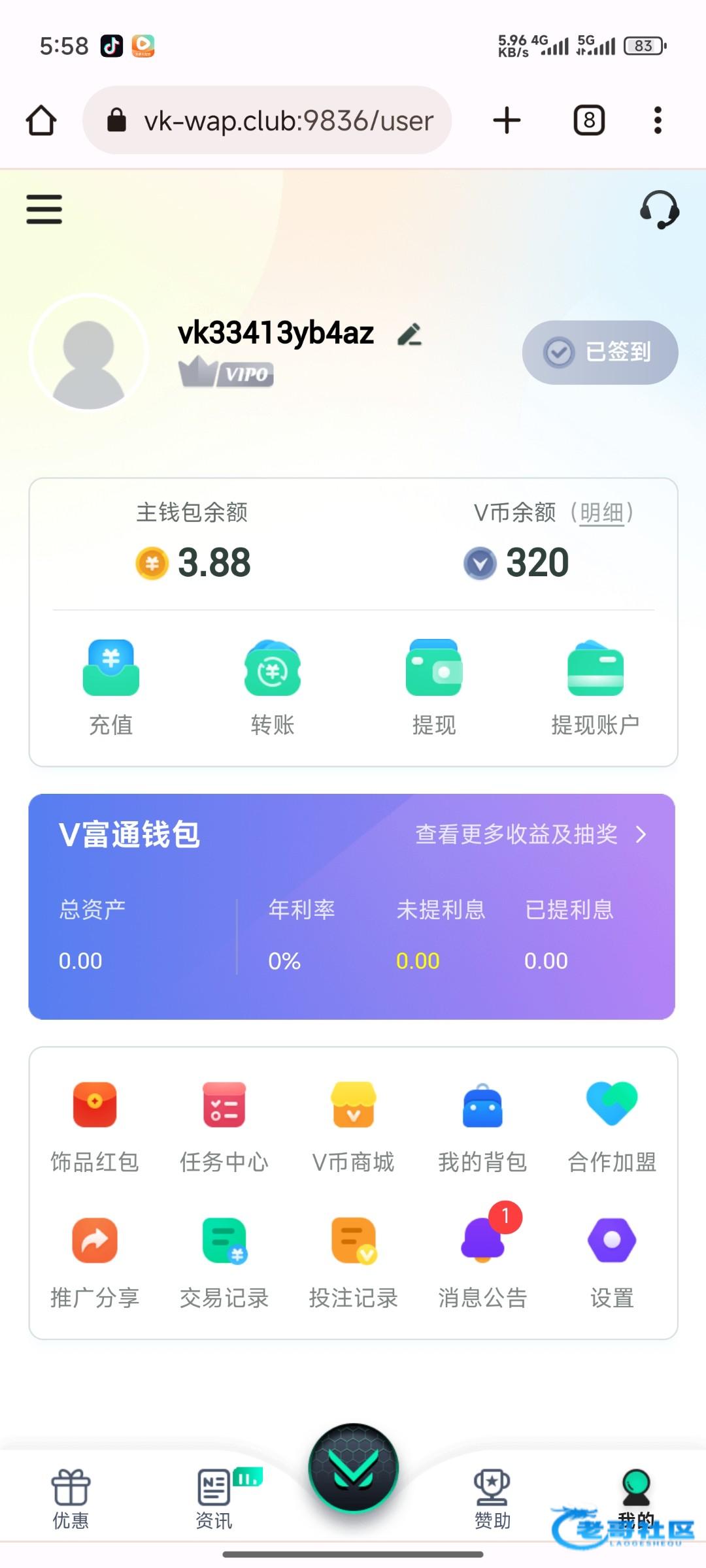Open 转账 transfer
The width and height of the screenshot is (706, 1568).
(273, 687)
